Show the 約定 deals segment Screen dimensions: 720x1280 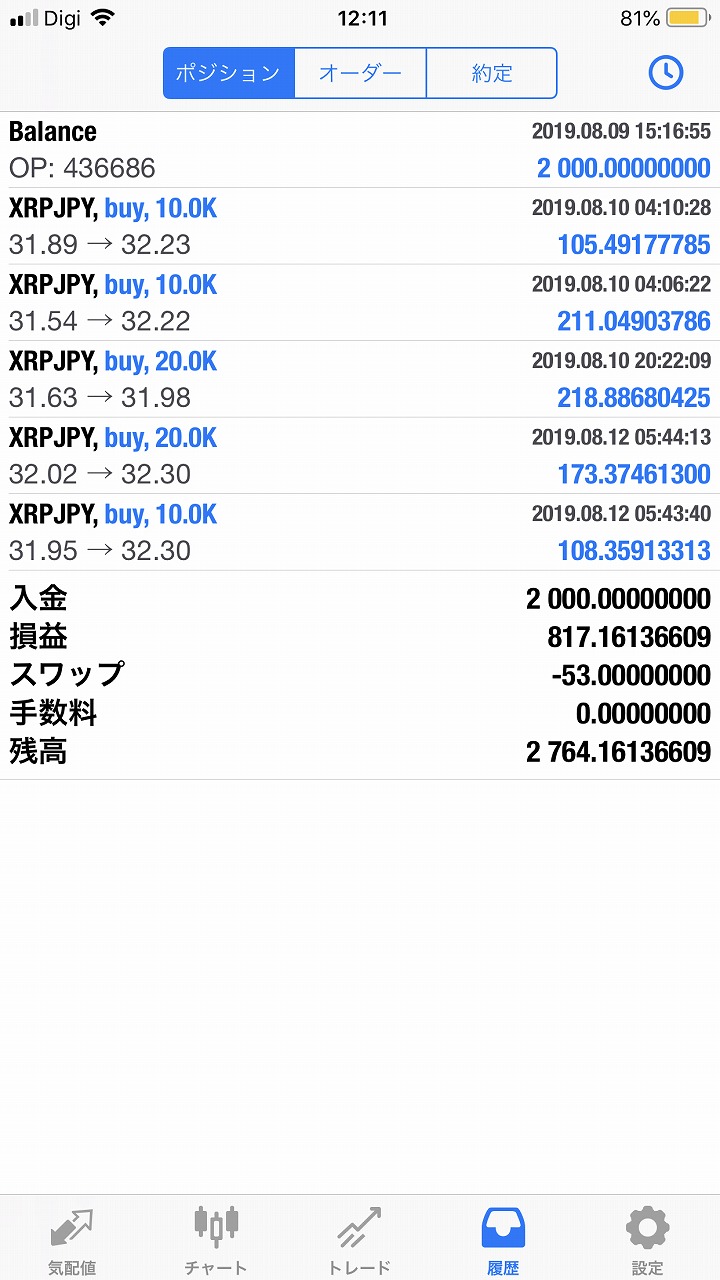(x=491, y=73)
